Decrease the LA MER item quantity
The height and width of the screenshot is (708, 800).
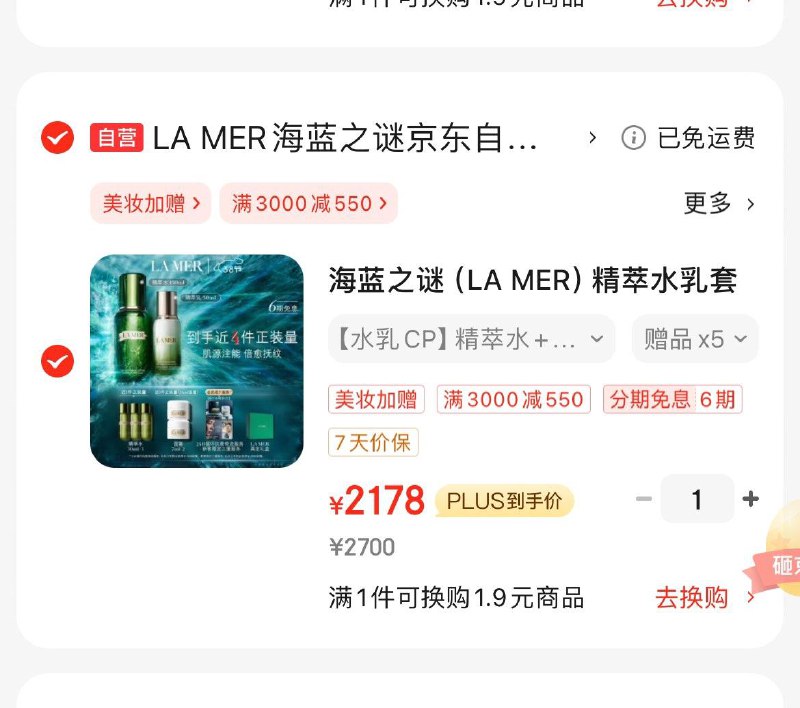(x=644, y=499)
